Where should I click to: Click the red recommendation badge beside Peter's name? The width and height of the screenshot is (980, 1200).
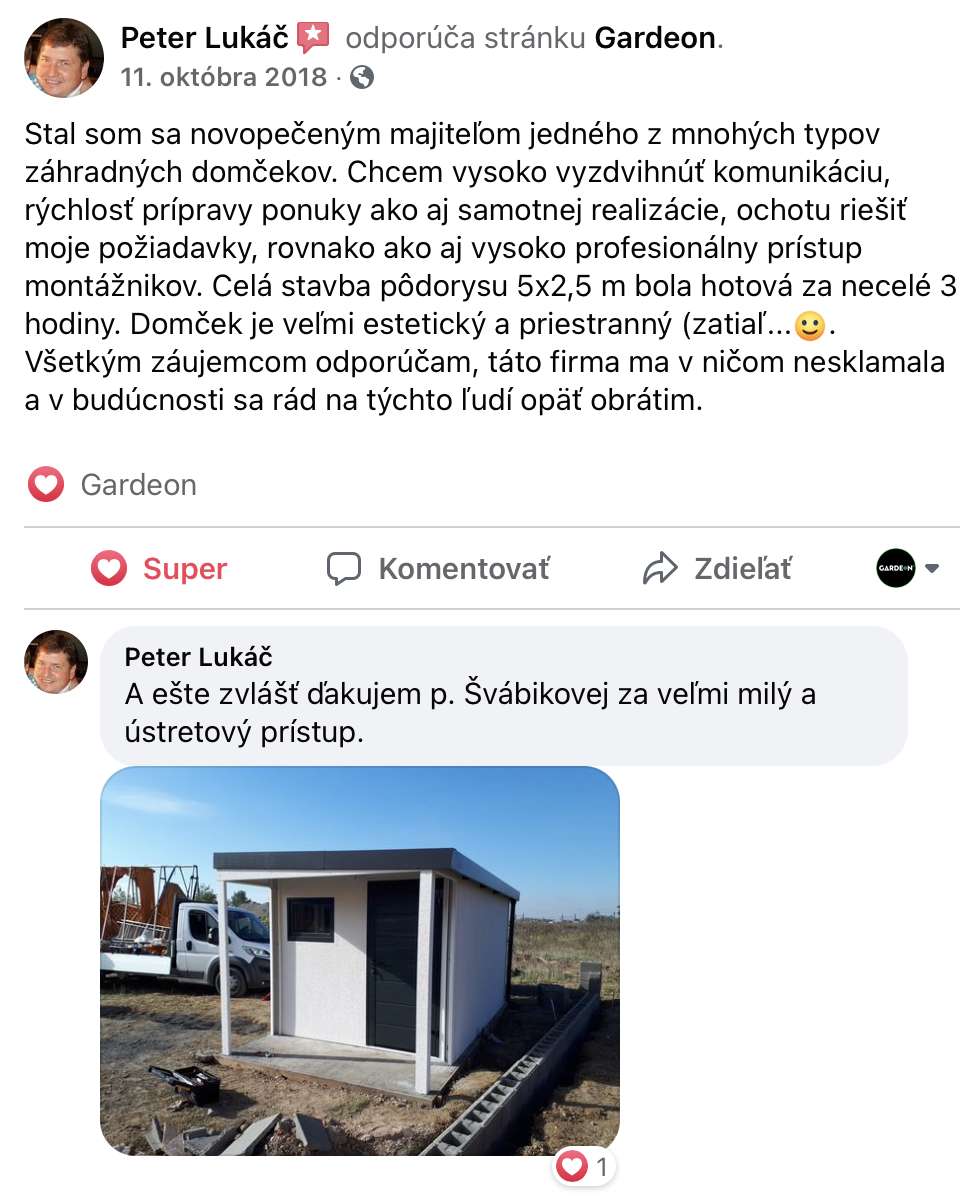(x=312, y=38)
